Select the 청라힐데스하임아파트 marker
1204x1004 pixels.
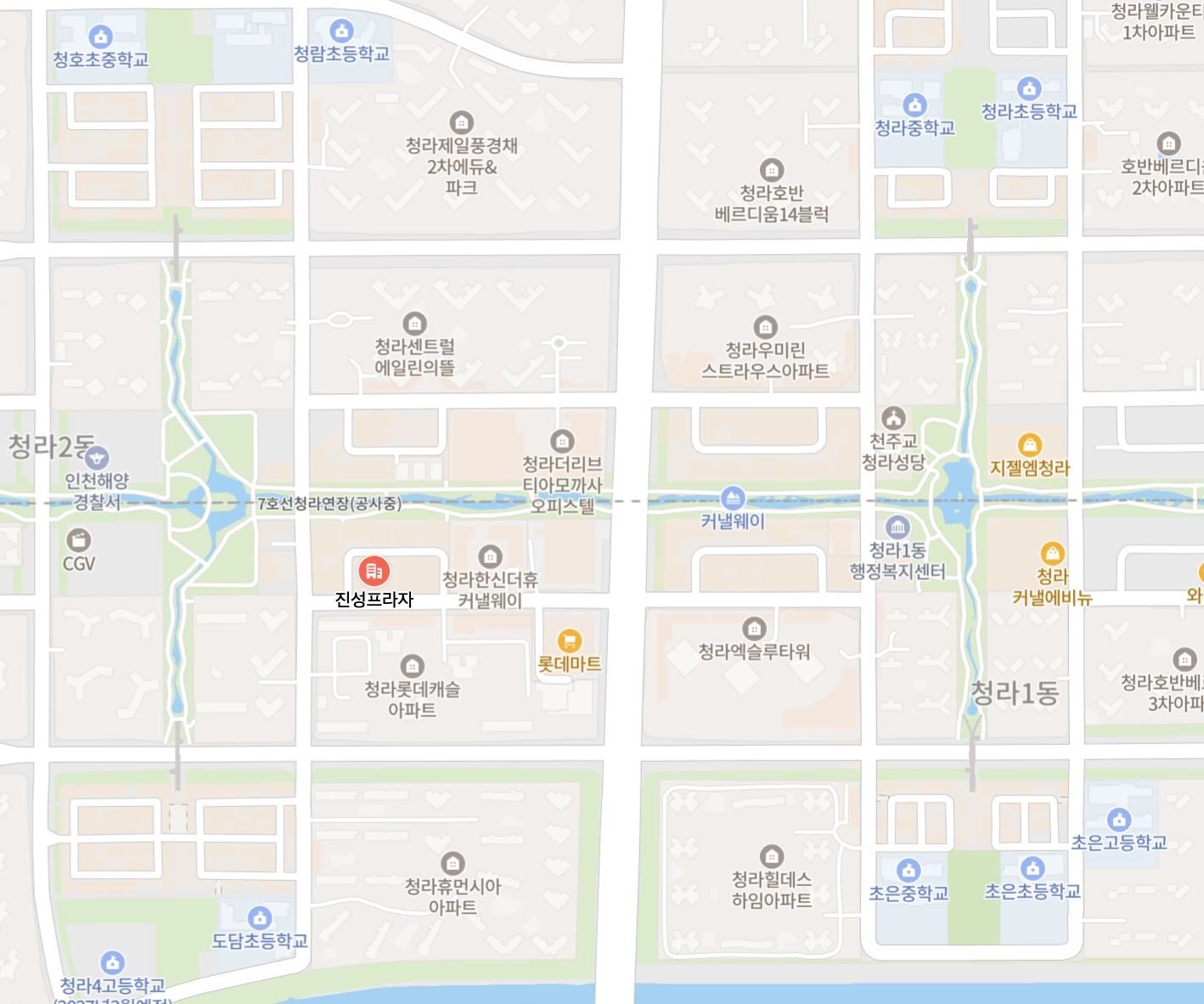point(771,855)
